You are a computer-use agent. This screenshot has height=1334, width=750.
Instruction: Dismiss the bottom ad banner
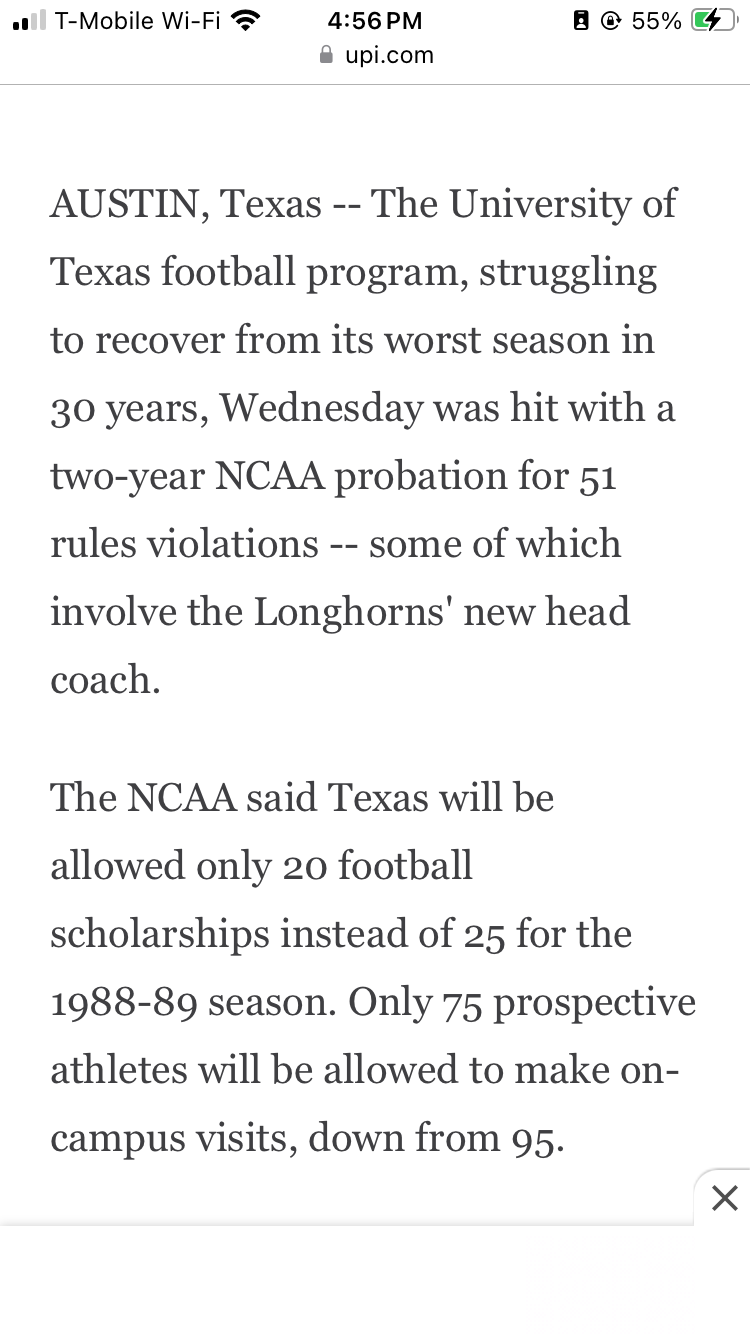(724, 1197)
